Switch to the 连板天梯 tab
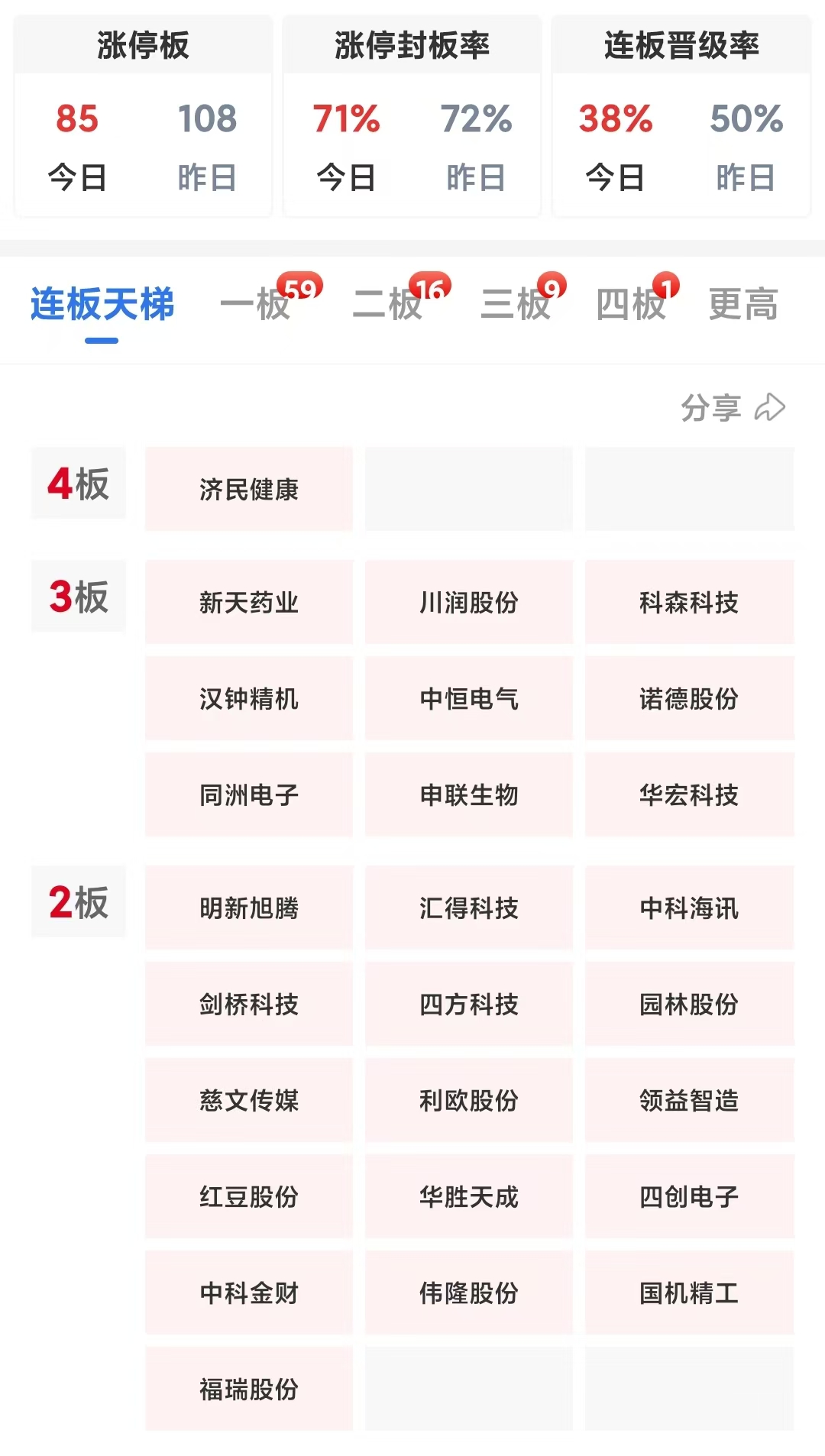Image resolution: width=825 pixels, height=1456 pixels. point(102,305)
